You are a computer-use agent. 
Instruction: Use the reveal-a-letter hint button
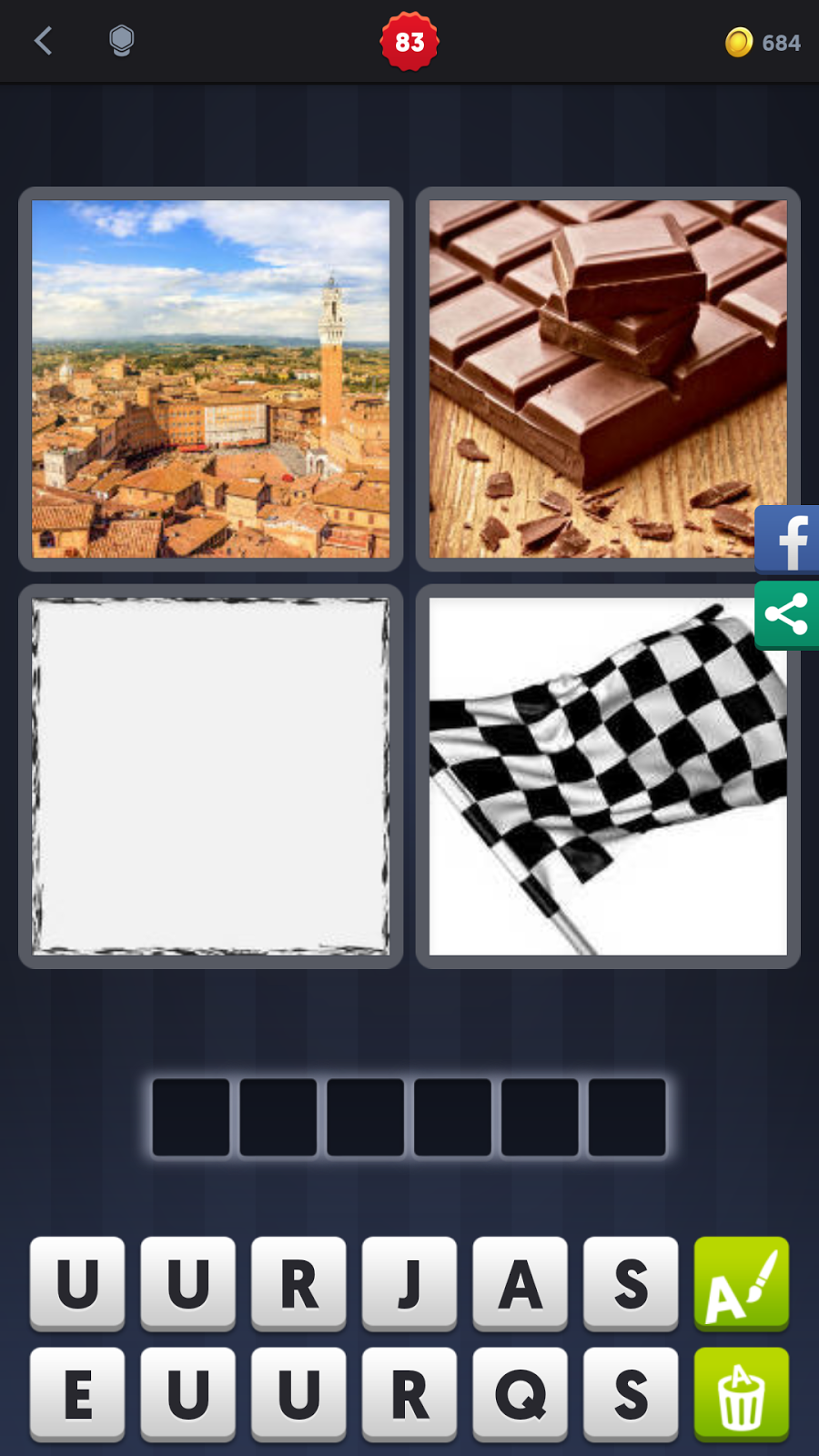(741, 1283)
